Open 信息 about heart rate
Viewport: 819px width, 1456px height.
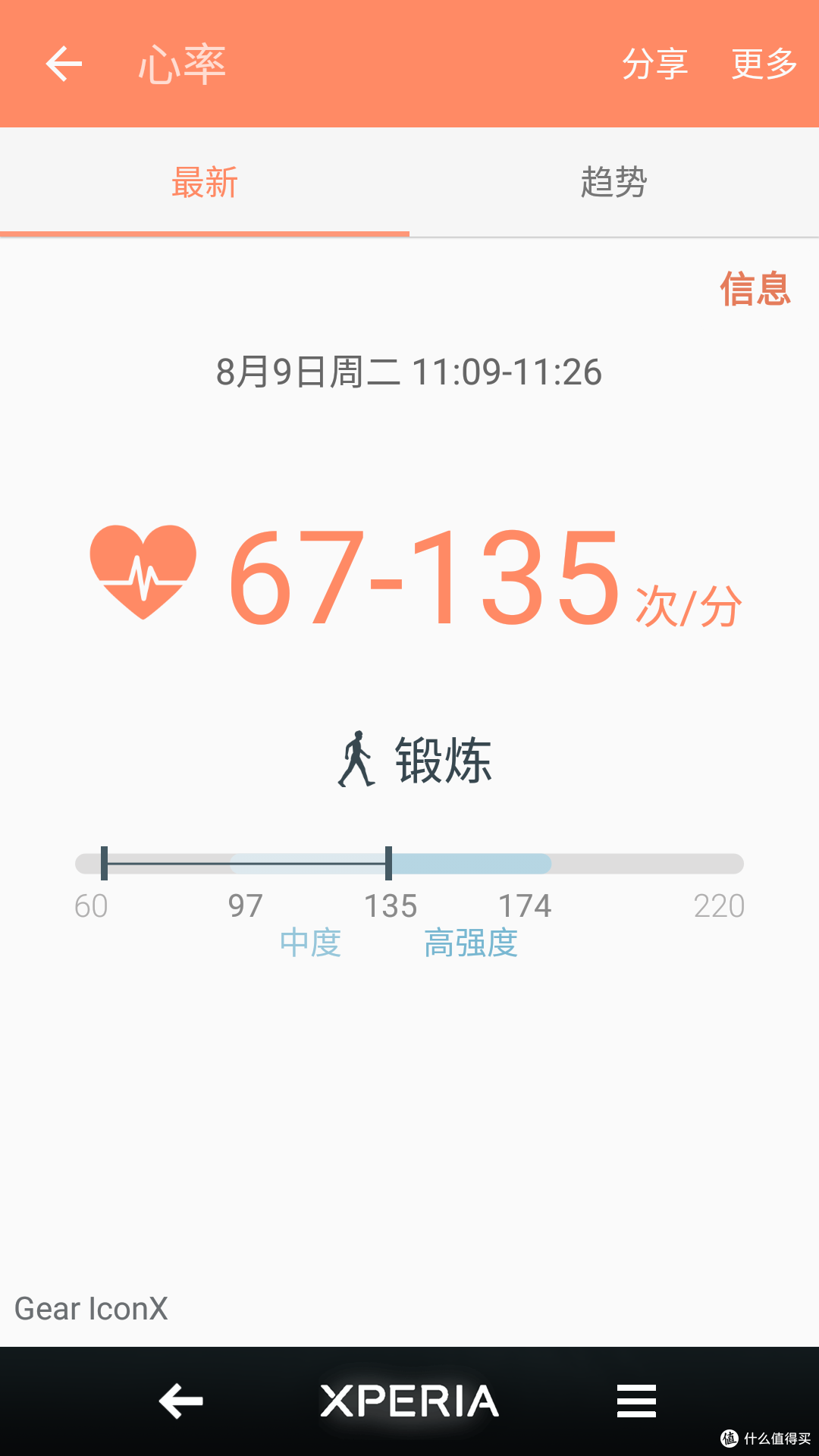(x=755, y=289)
